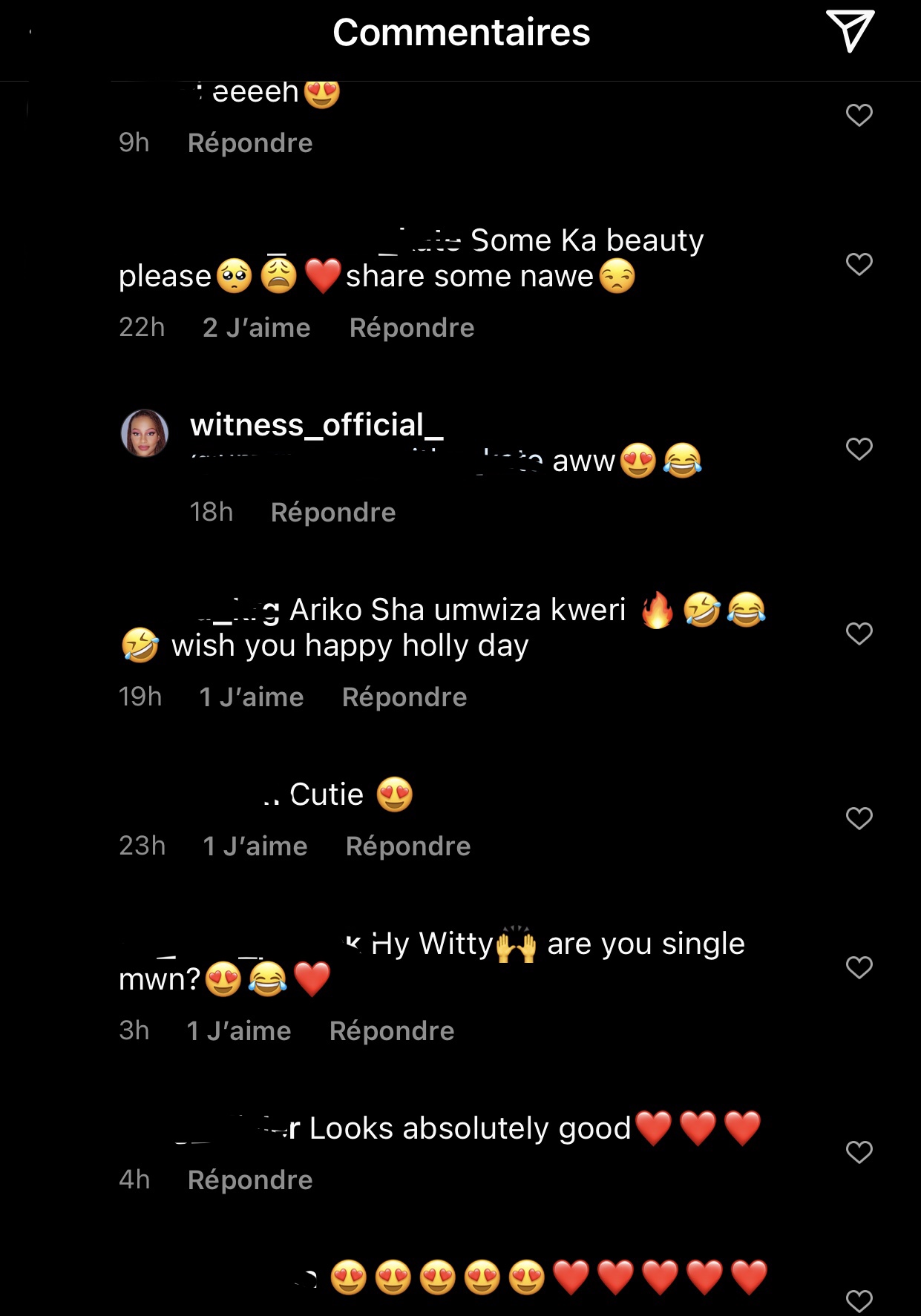The width and height of the screenshot is (921, 1316).
Task: Reply to the 'Hy Witty' comment
Action: tap(392, 1031)
